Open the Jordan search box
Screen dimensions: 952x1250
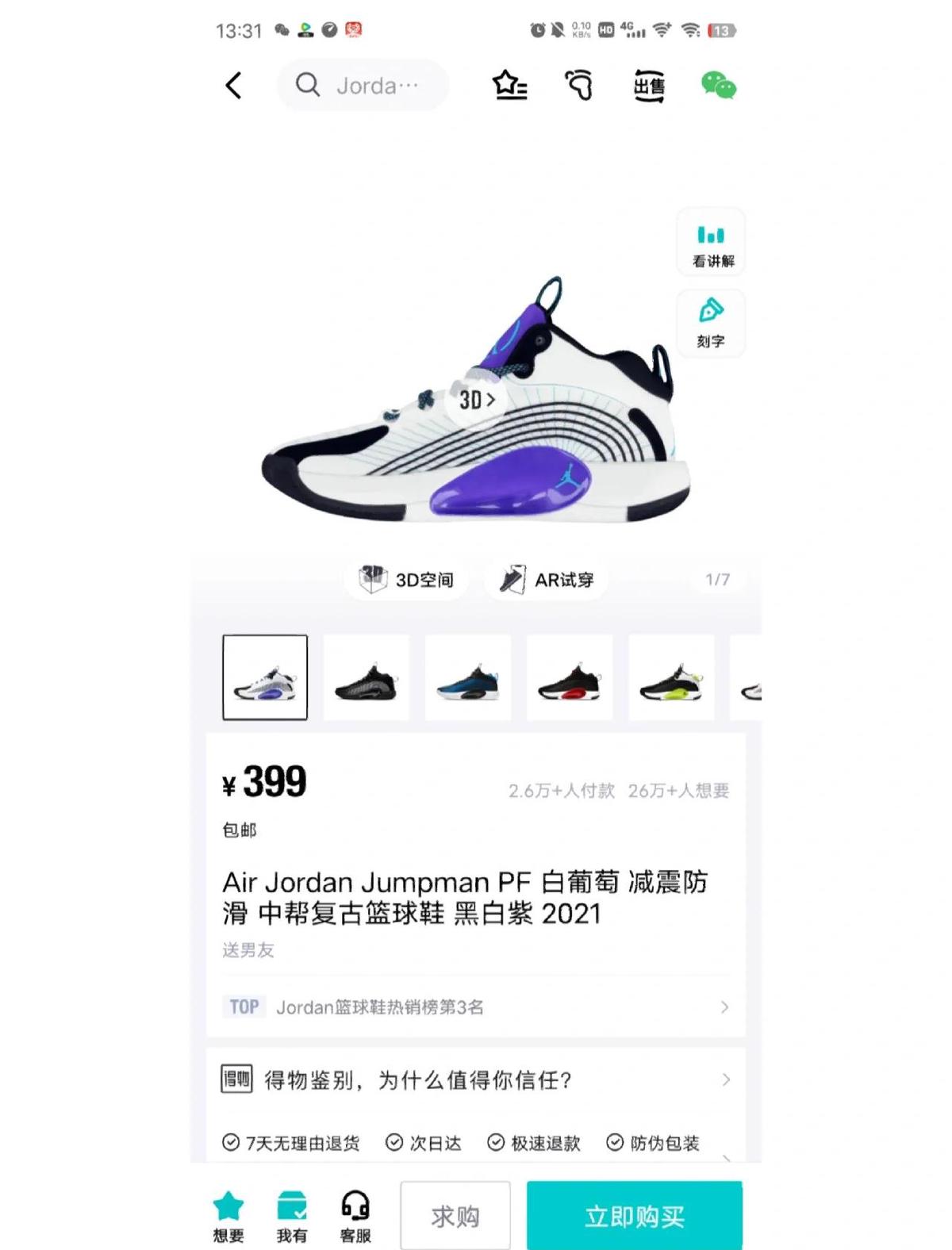363,85
